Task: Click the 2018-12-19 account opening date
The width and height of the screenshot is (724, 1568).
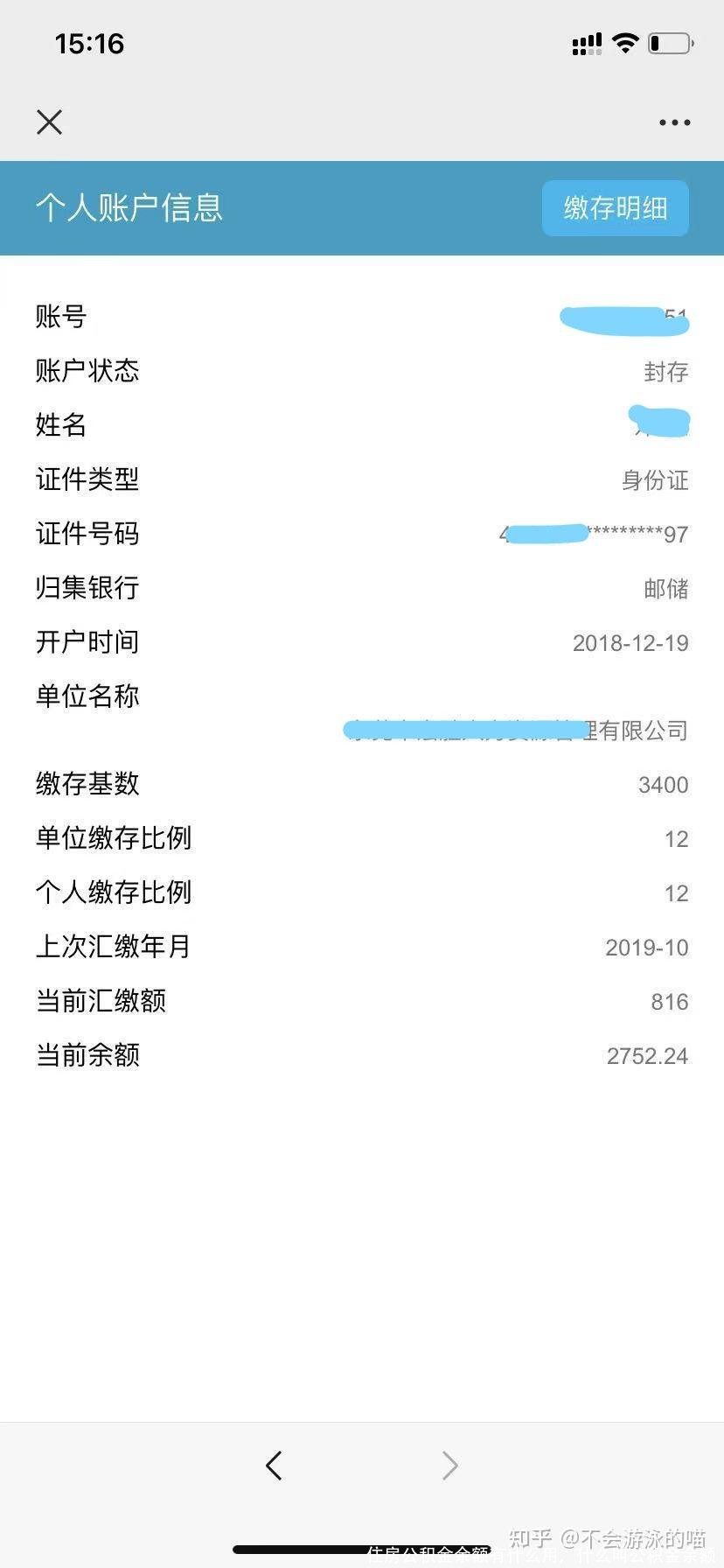Action: [x=630, y=642]
